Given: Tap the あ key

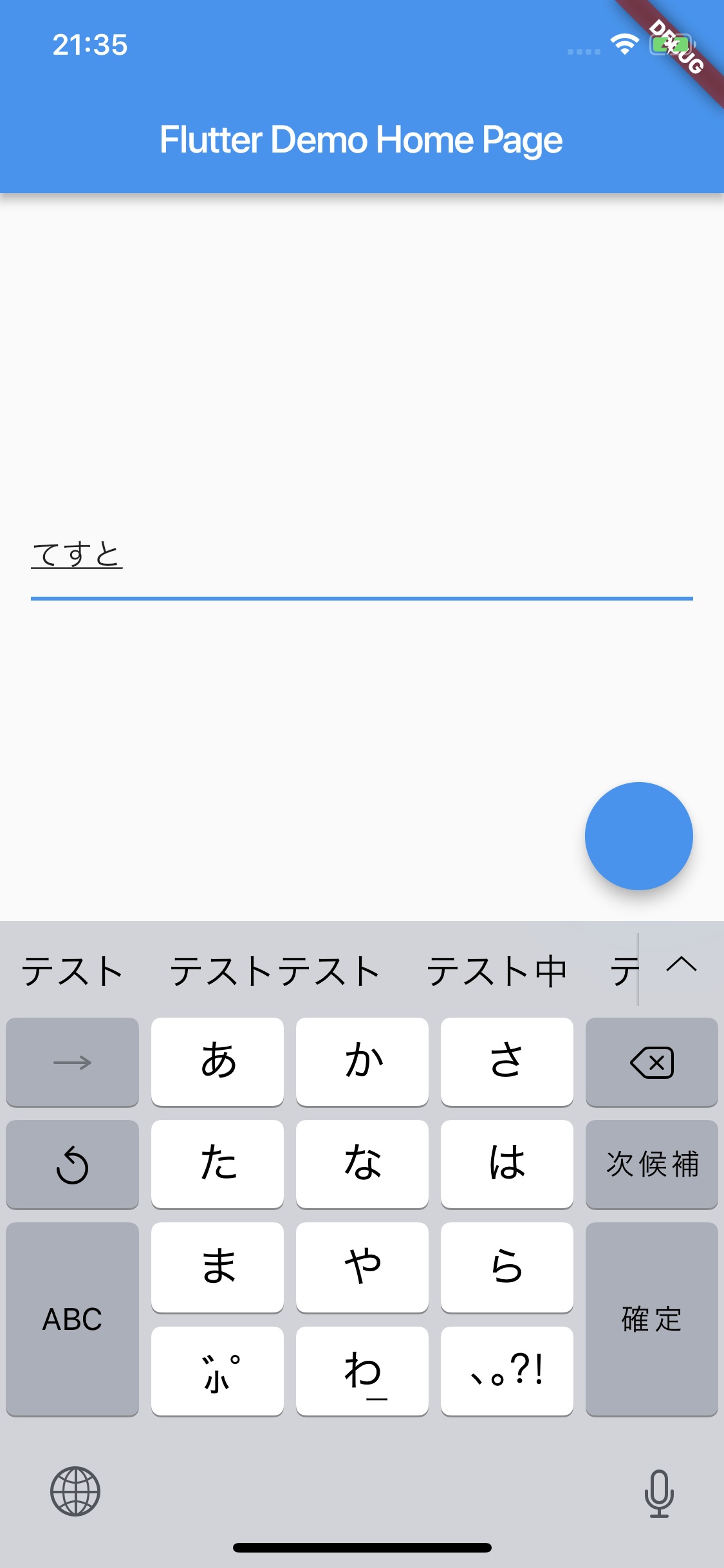Looking at the screenshot, I should [217, 1062].
